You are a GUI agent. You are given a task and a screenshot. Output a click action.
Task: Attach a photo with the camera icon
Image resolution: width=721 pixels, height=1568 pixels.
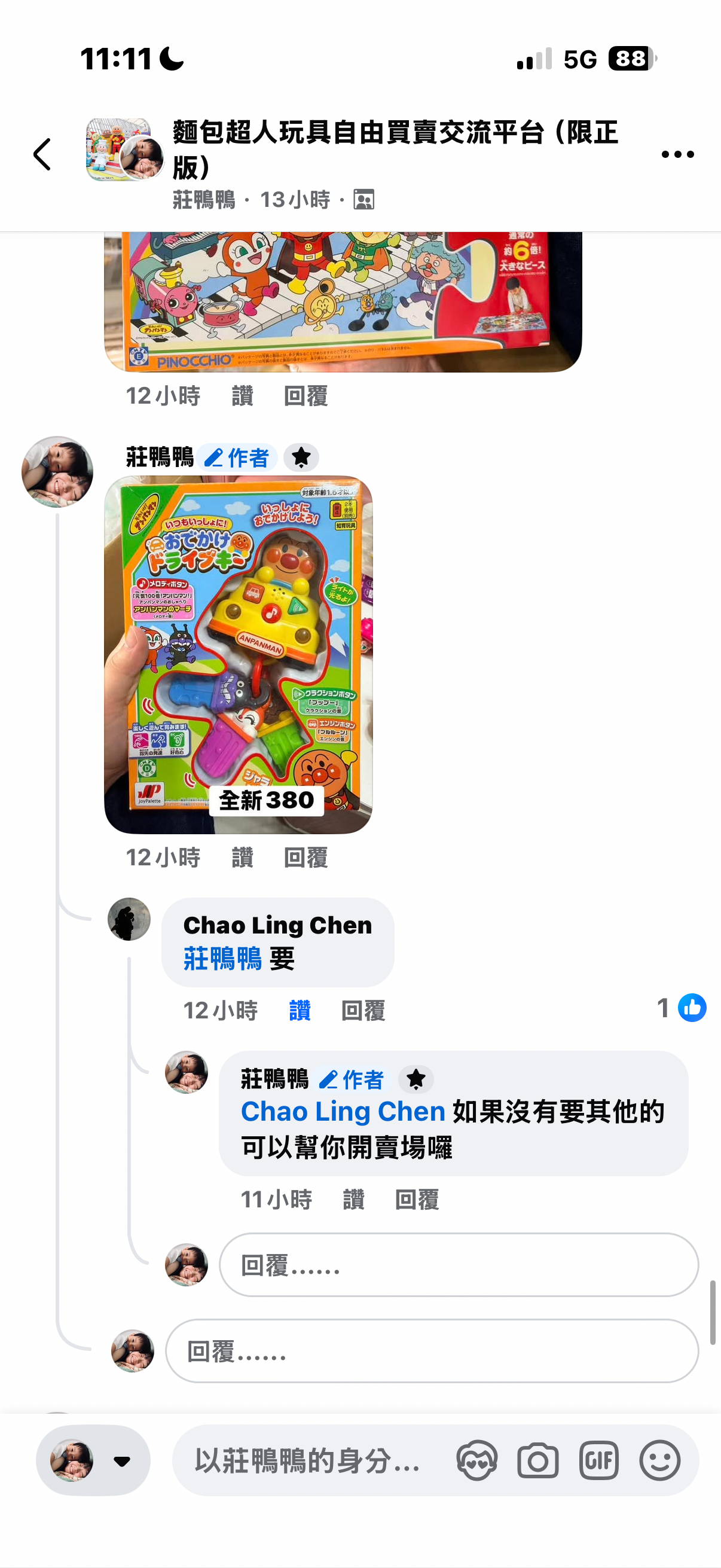click(x=538, y=1460)
